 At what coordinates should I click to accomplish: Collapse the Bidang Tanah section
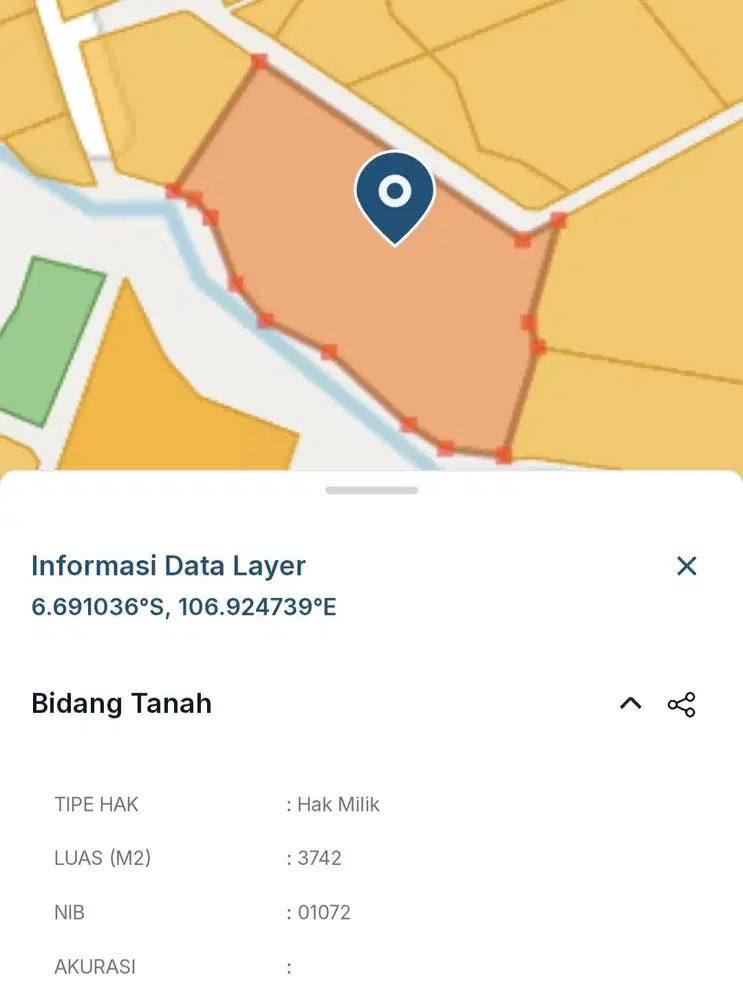(630, 703)
